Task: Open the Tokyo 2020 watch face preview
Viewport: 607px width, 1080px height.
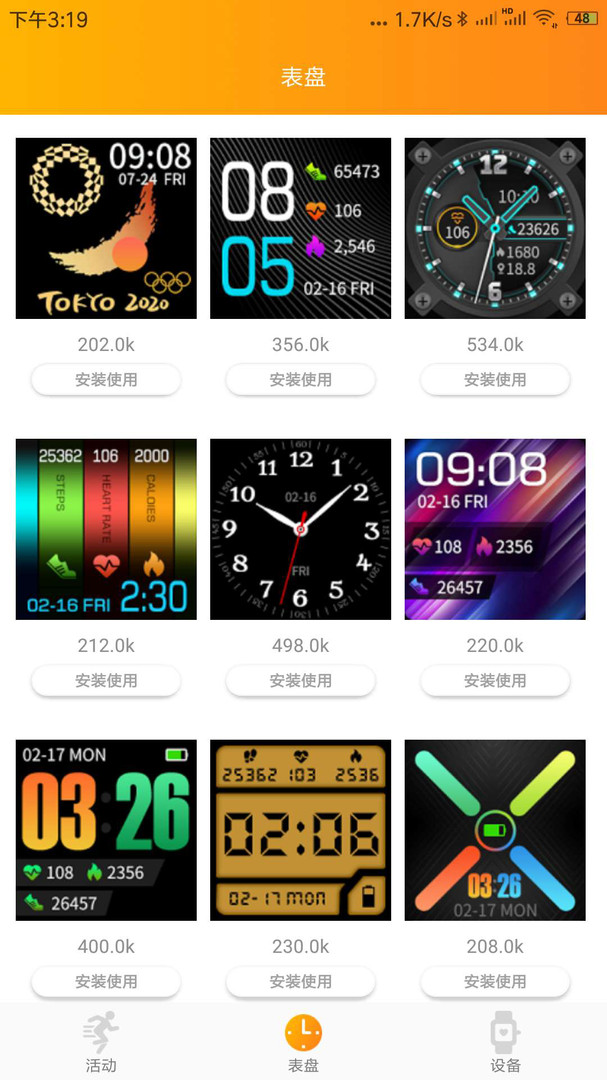Action: pos(106,228)
